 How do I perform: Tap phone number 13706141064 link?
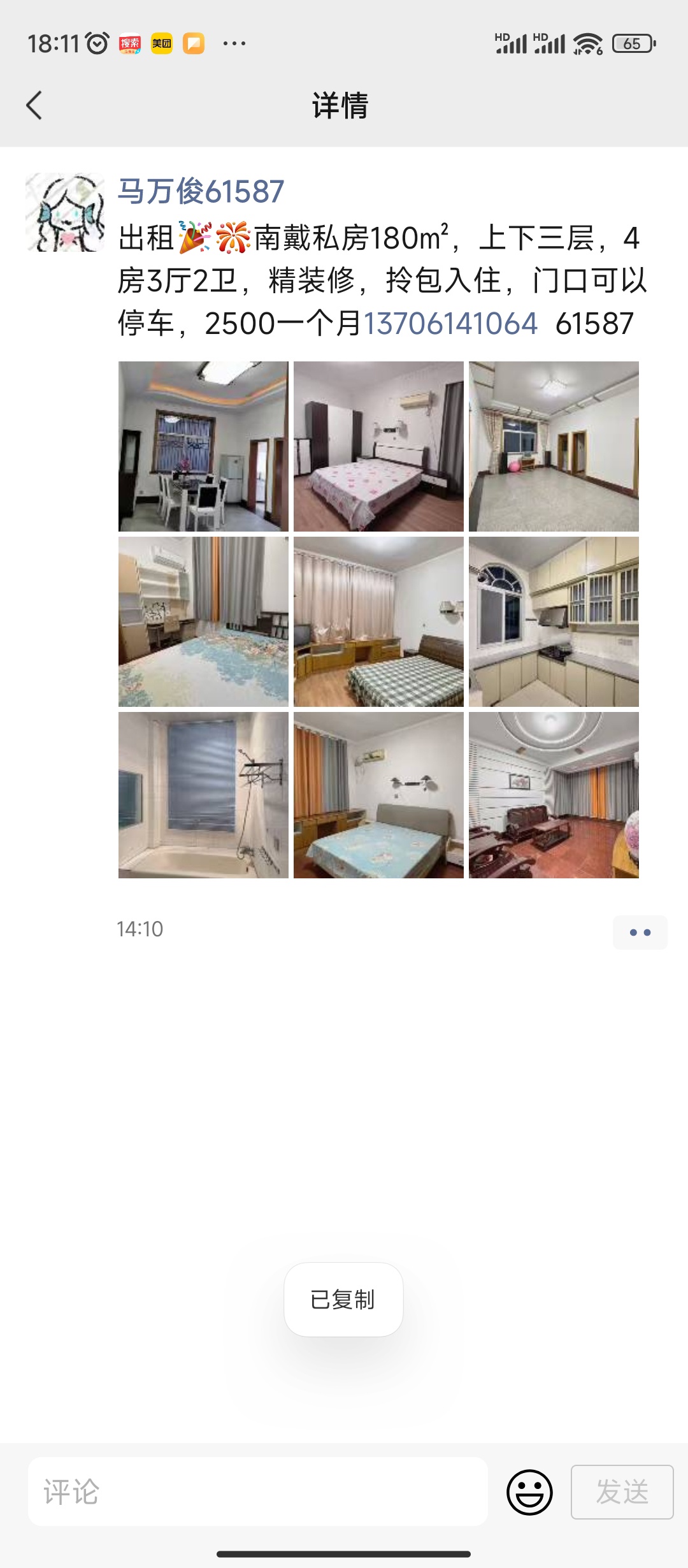pos(450,323)
